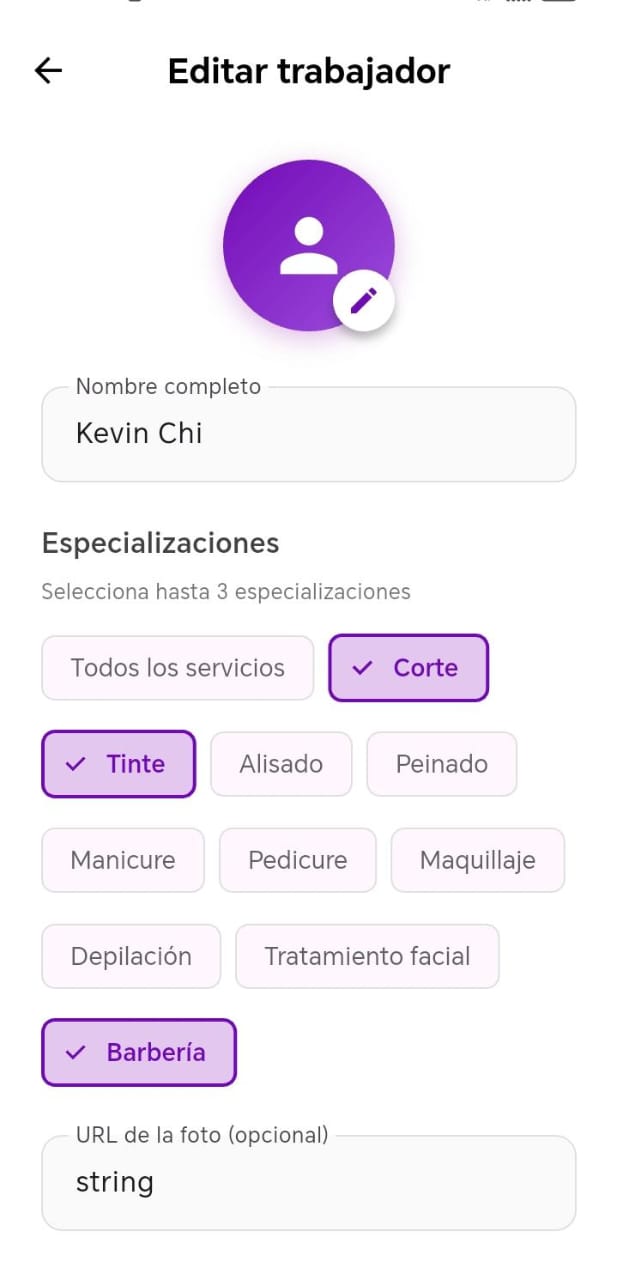617x1280 pixels.
Task: Select Manicure specialization
Action: (x=122, y=860)
